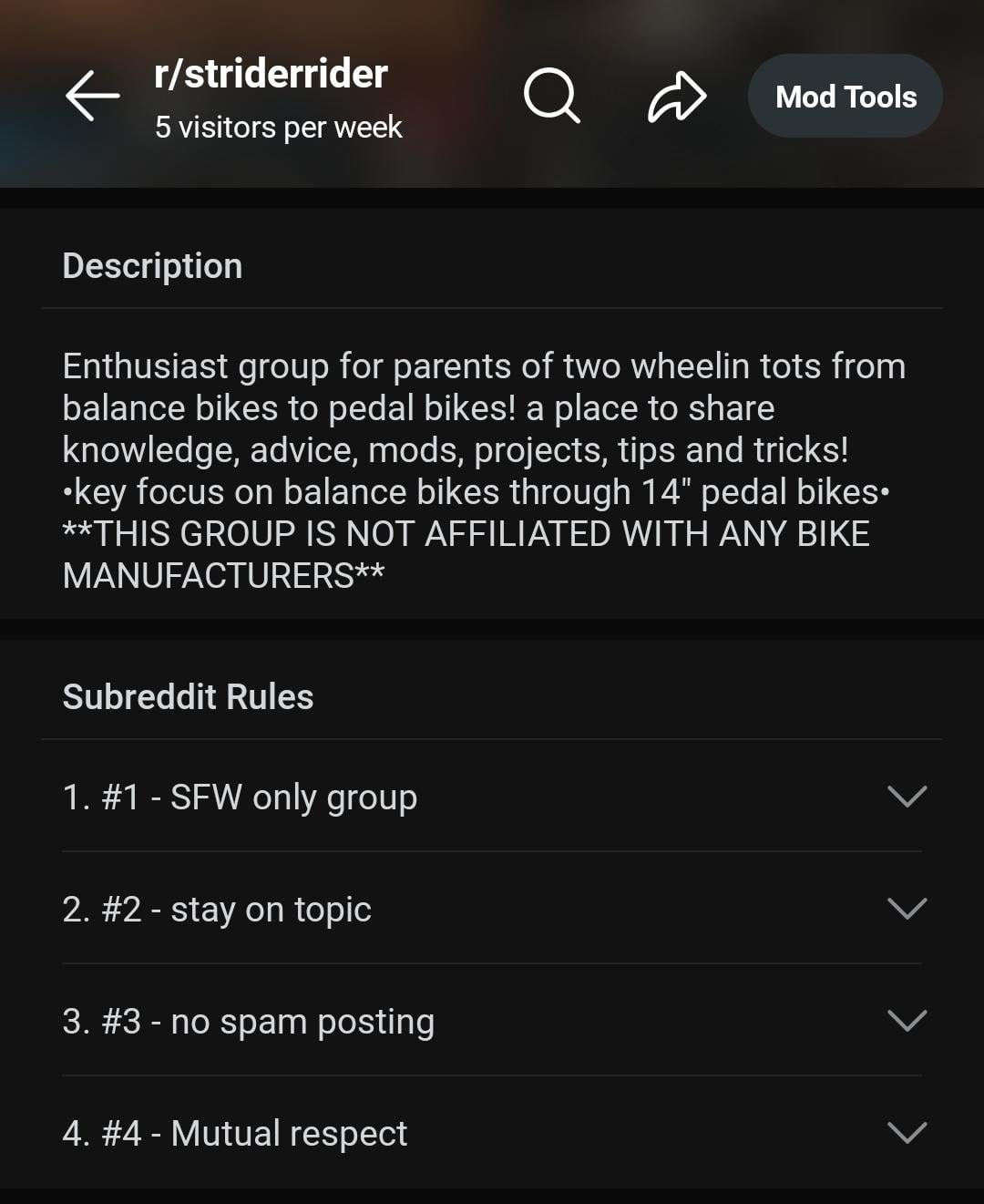Search within r/striderrider
This screenshot has width=984, height=1204.
pos(551,96)
